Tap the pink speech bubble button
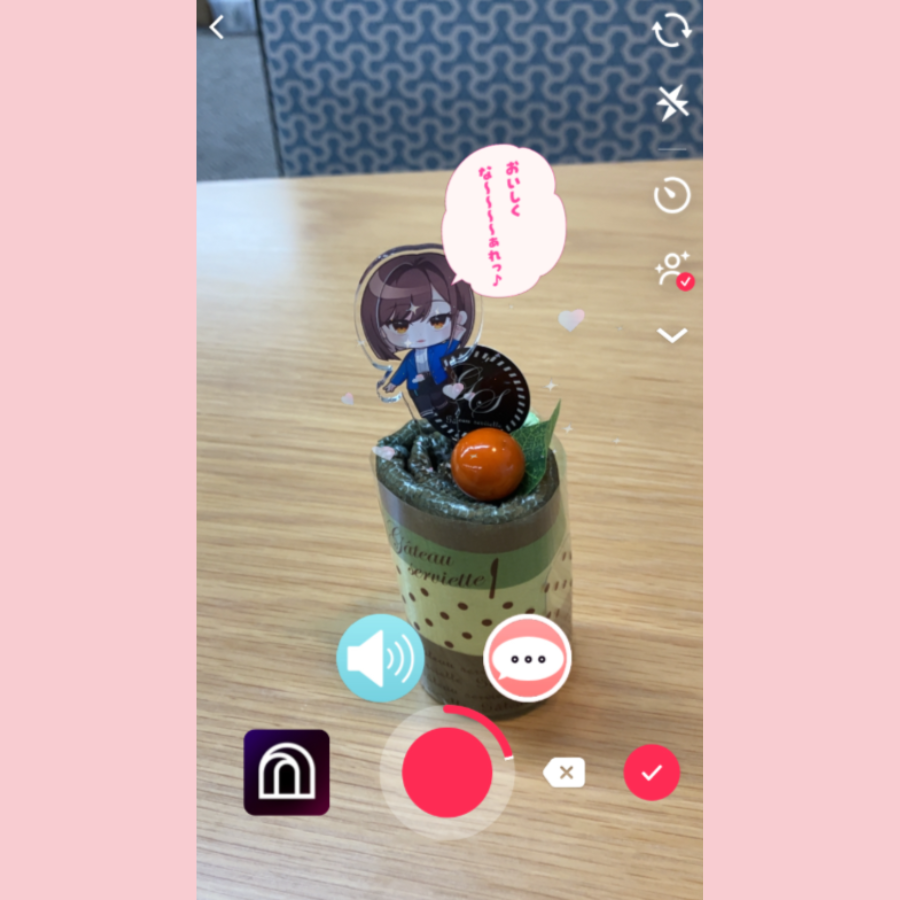 527,658
